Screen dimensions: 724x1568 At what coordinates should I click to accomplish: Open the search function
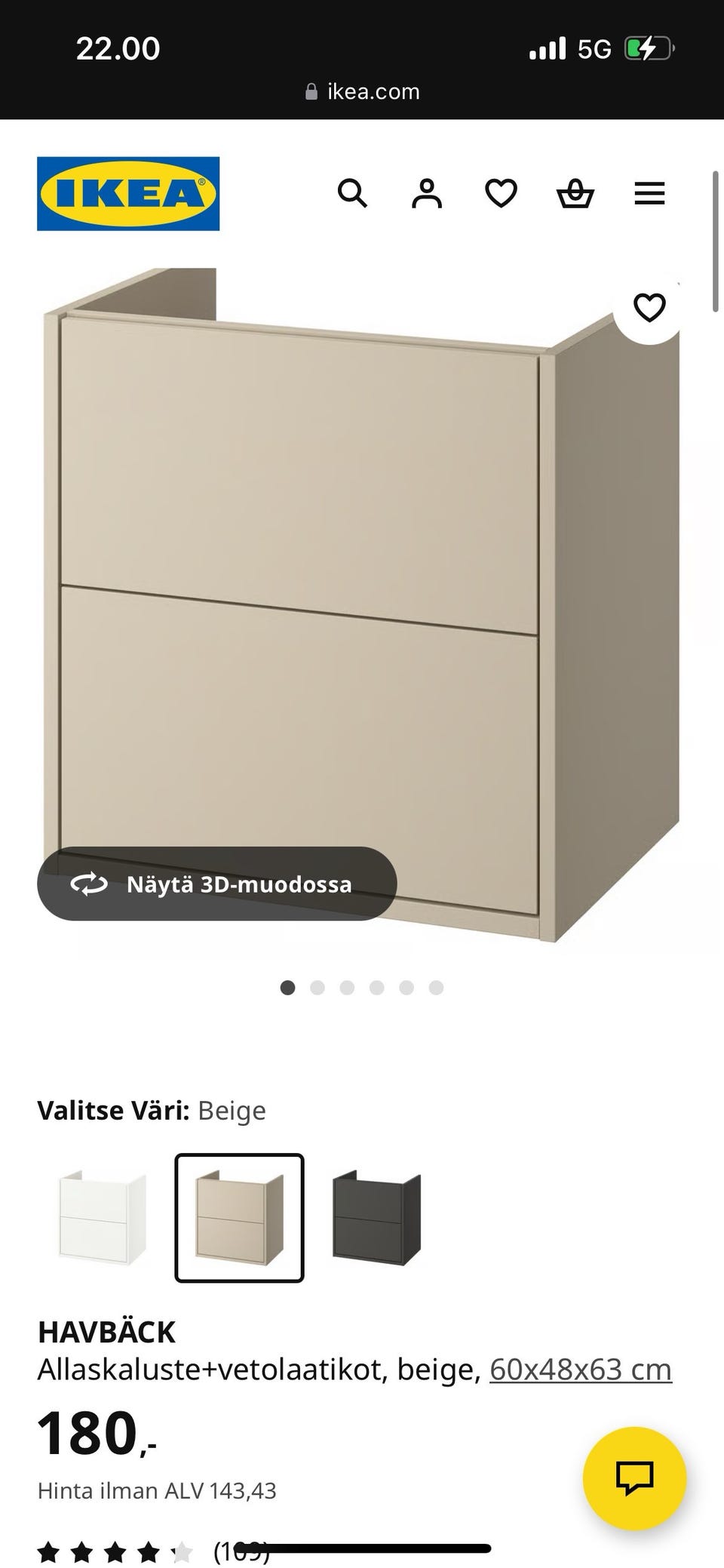[x=353, y=194]
